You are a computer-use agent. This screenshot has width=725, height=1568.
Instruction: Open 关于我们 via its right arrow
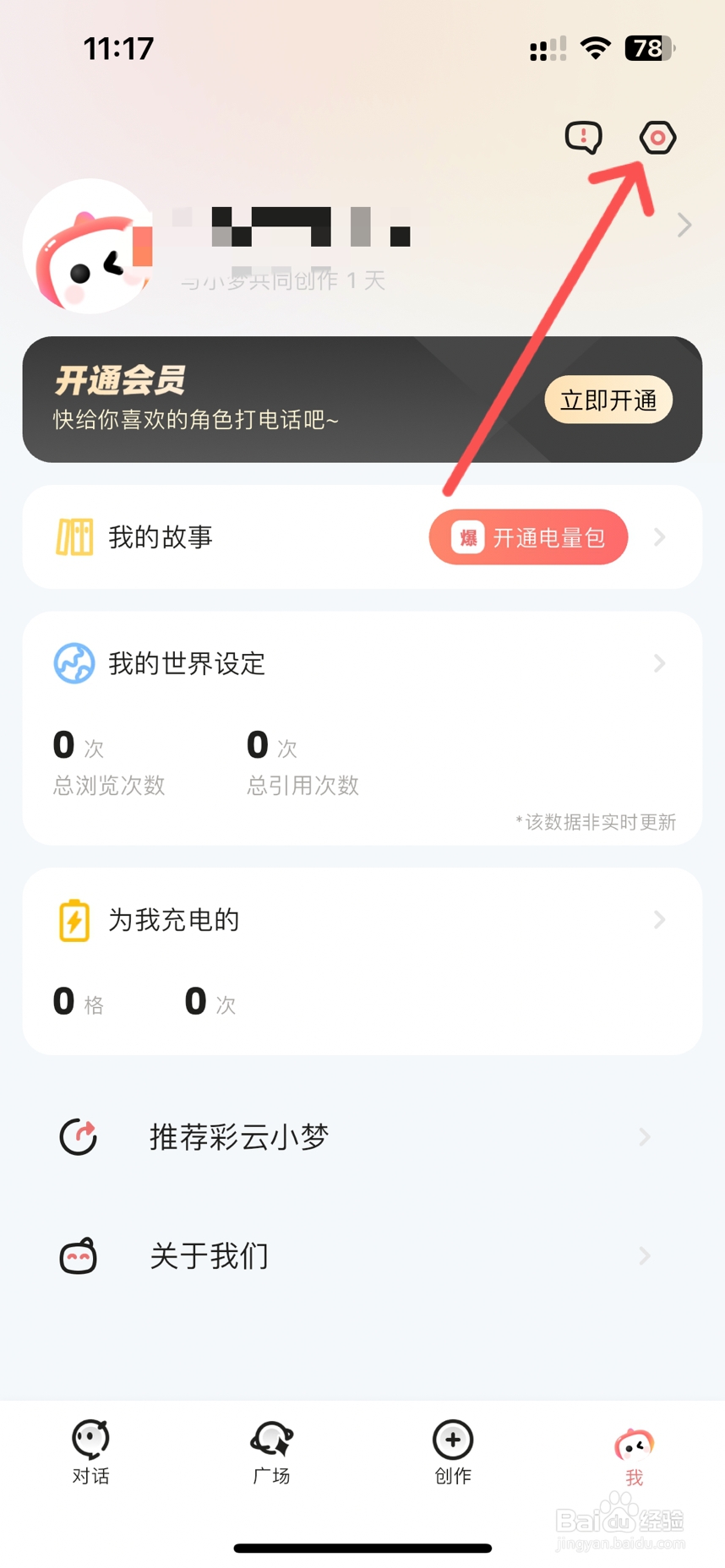coord(644,1255)
